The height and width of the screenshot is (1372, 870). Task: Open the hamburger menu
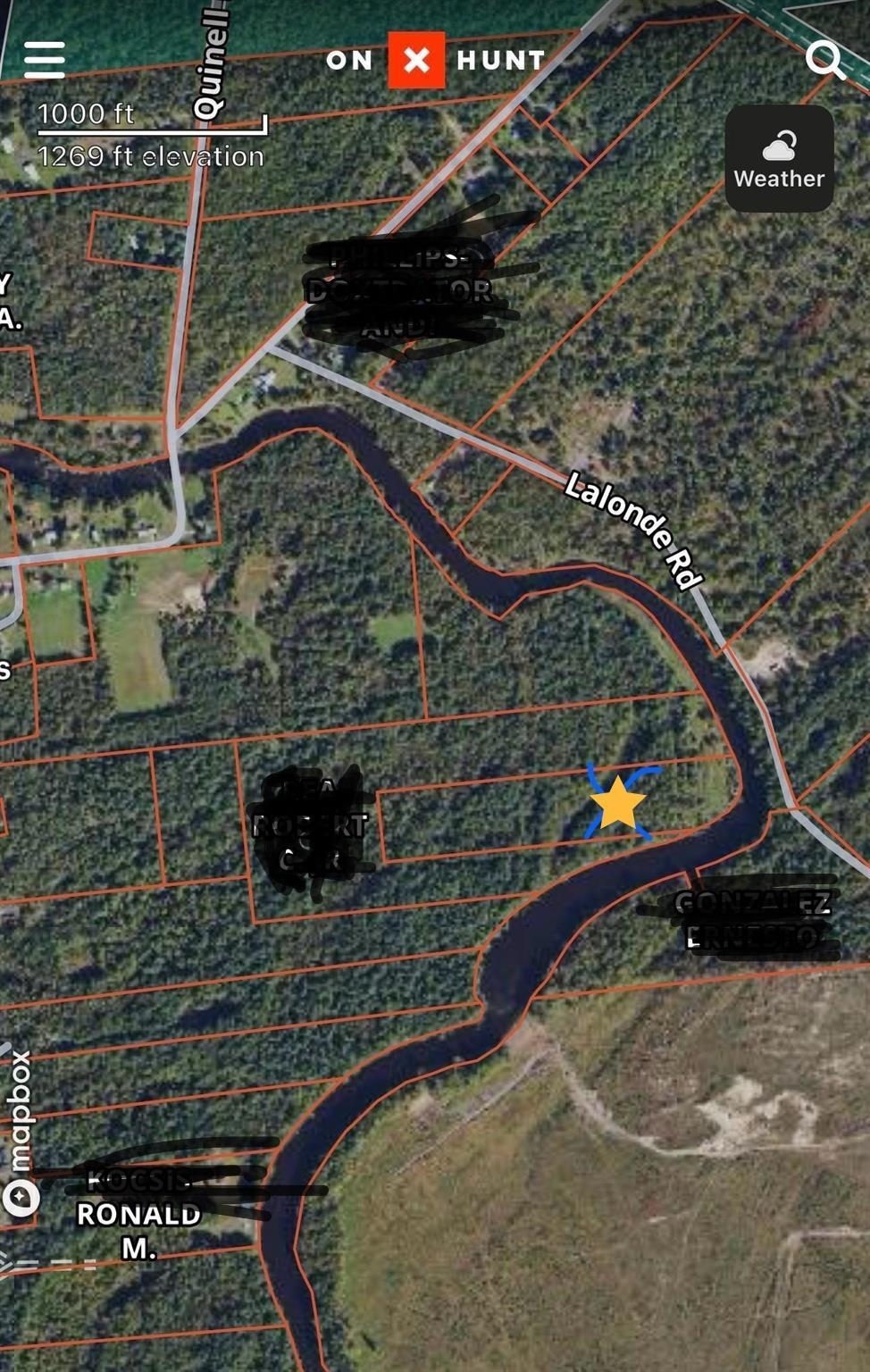click(44, 60)
